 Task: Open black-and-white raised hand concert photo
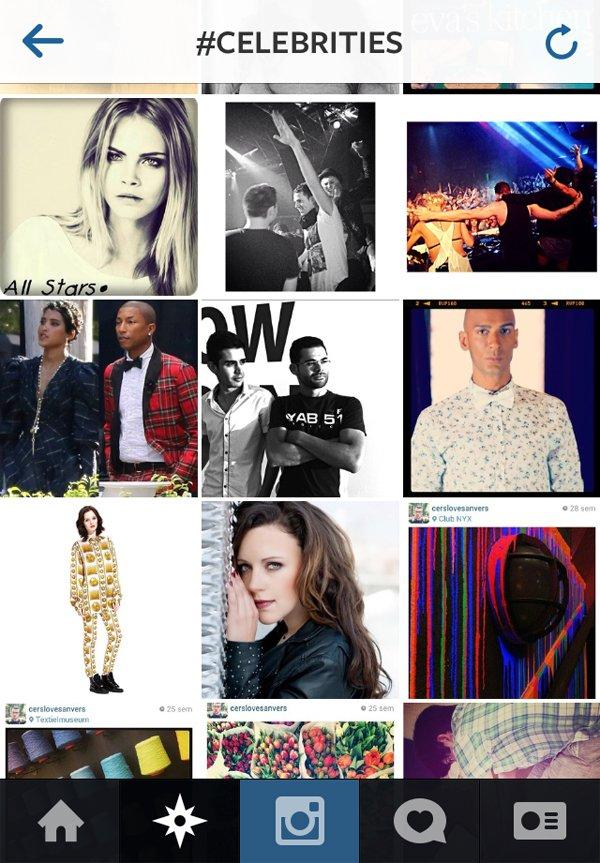pyautogui.click(x=300, y=197)
